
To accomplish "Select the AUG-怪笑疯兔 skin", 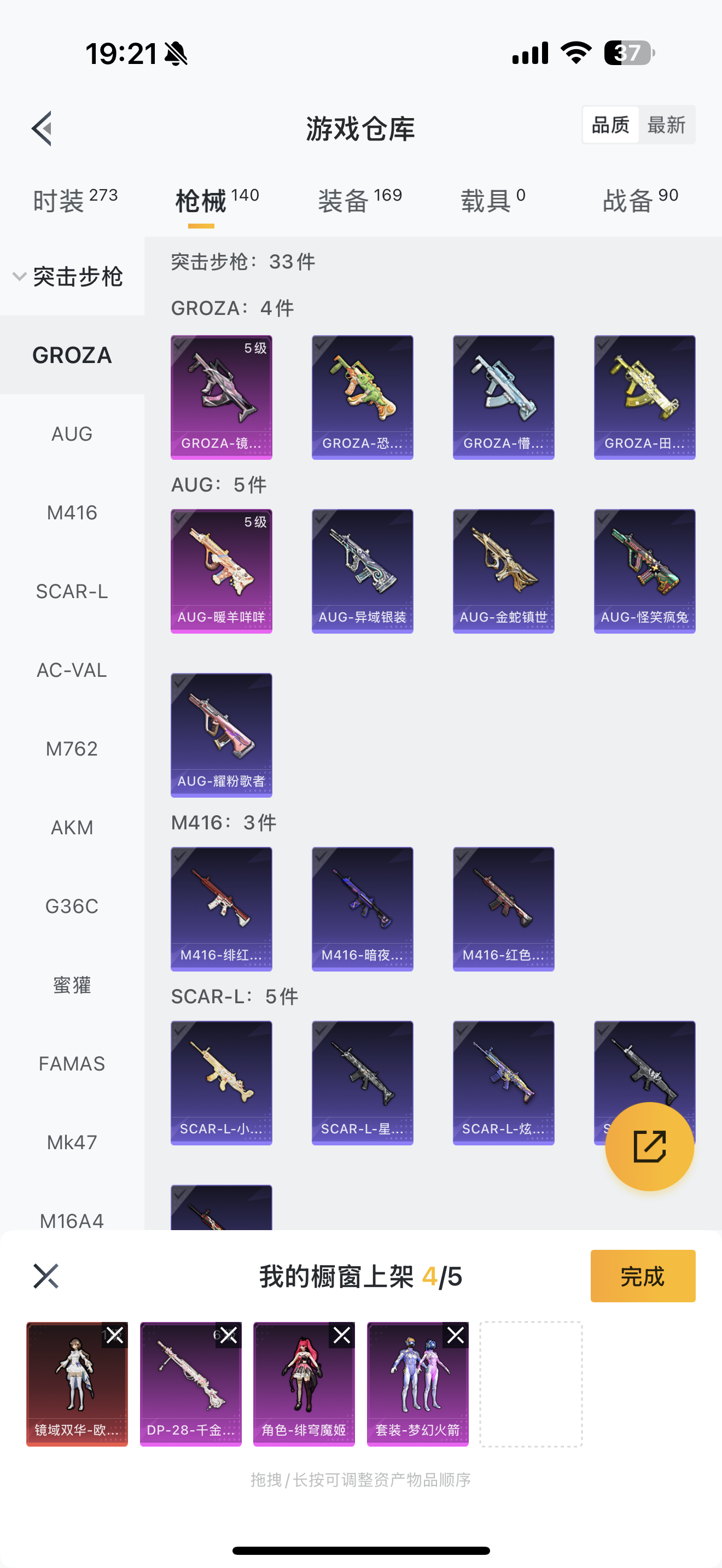I will coord(644,571).
